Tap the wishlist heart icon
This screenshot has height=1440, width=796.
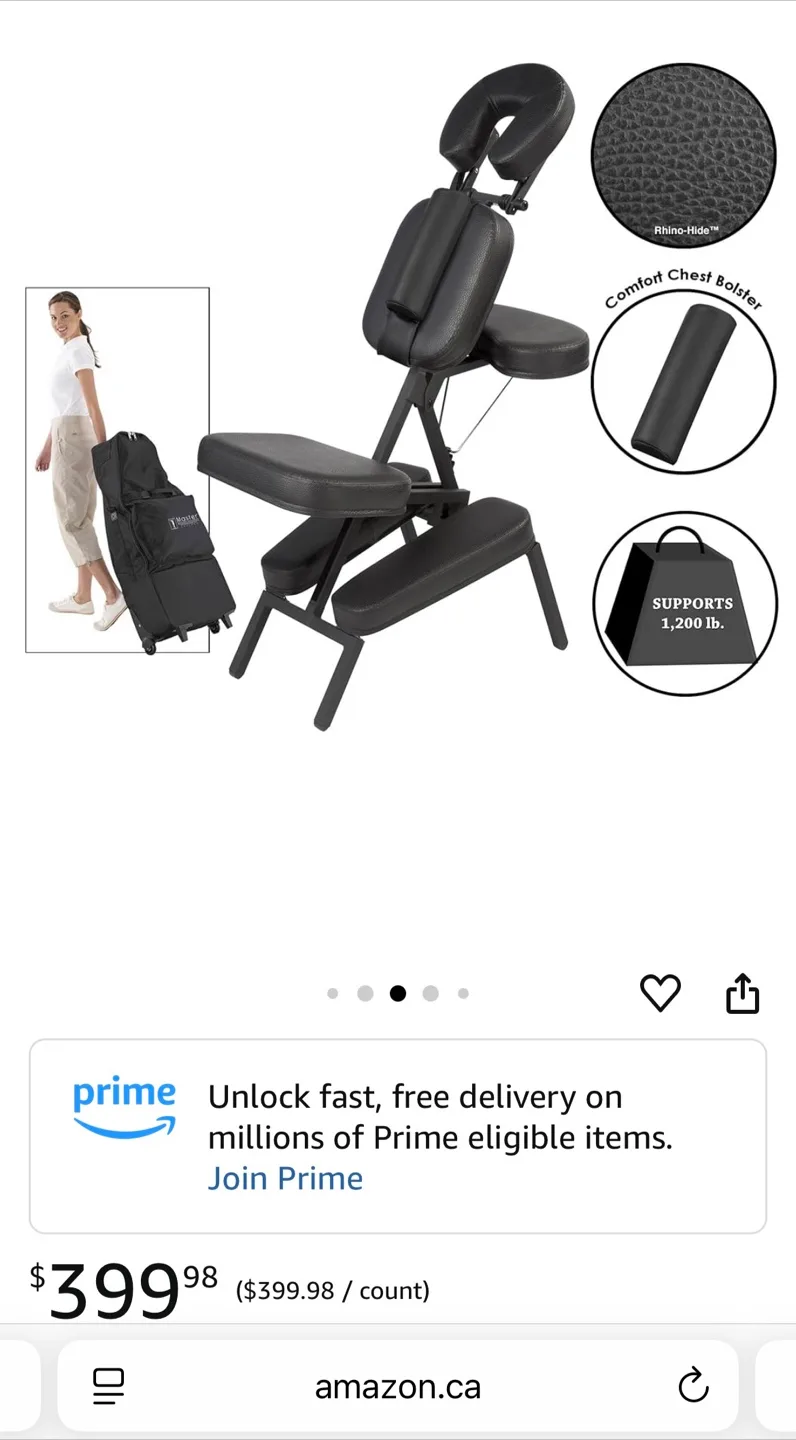(x=660, y=993)
